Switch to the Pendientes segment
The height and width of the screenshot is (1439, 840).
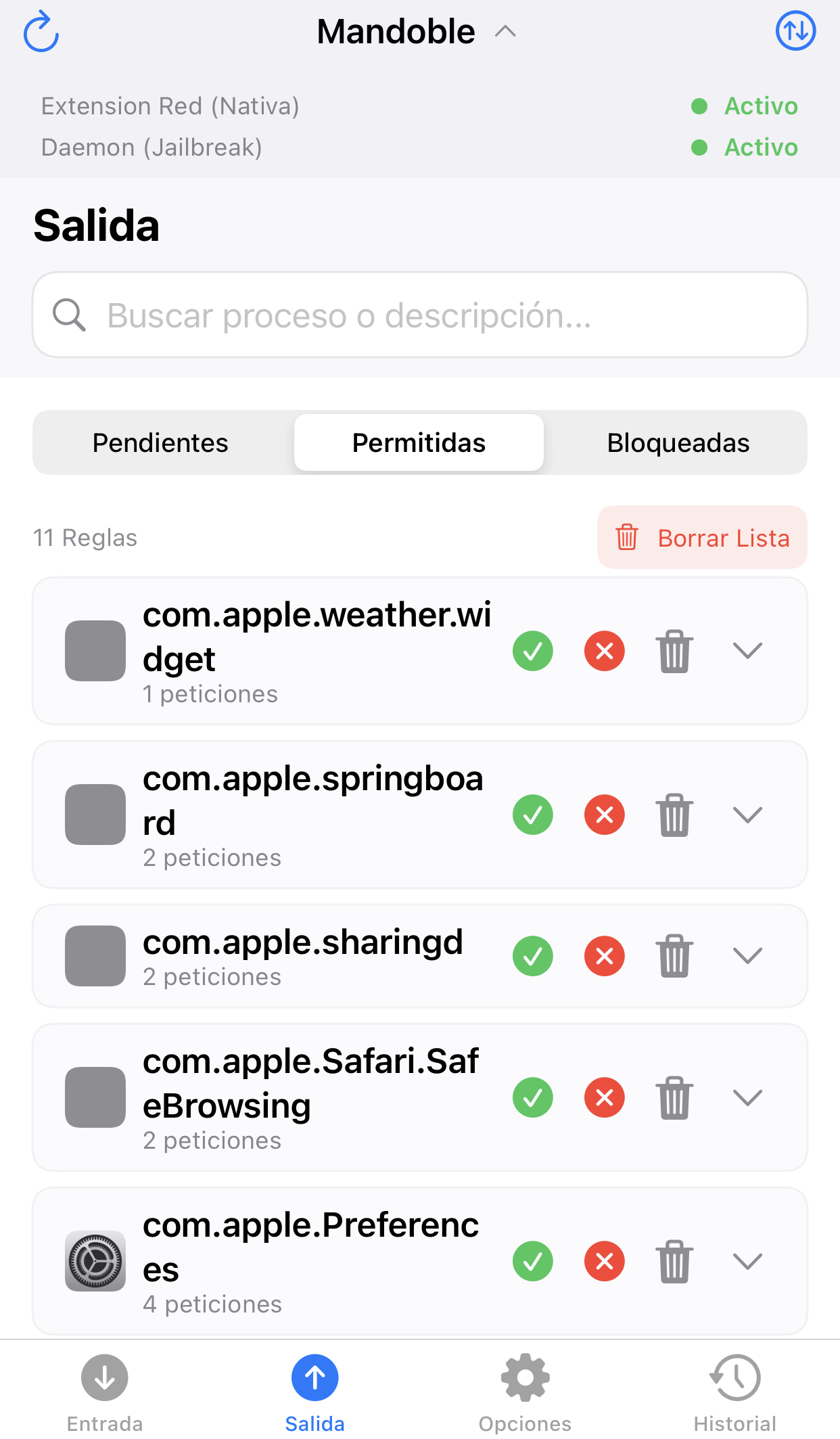coord(160,443)
